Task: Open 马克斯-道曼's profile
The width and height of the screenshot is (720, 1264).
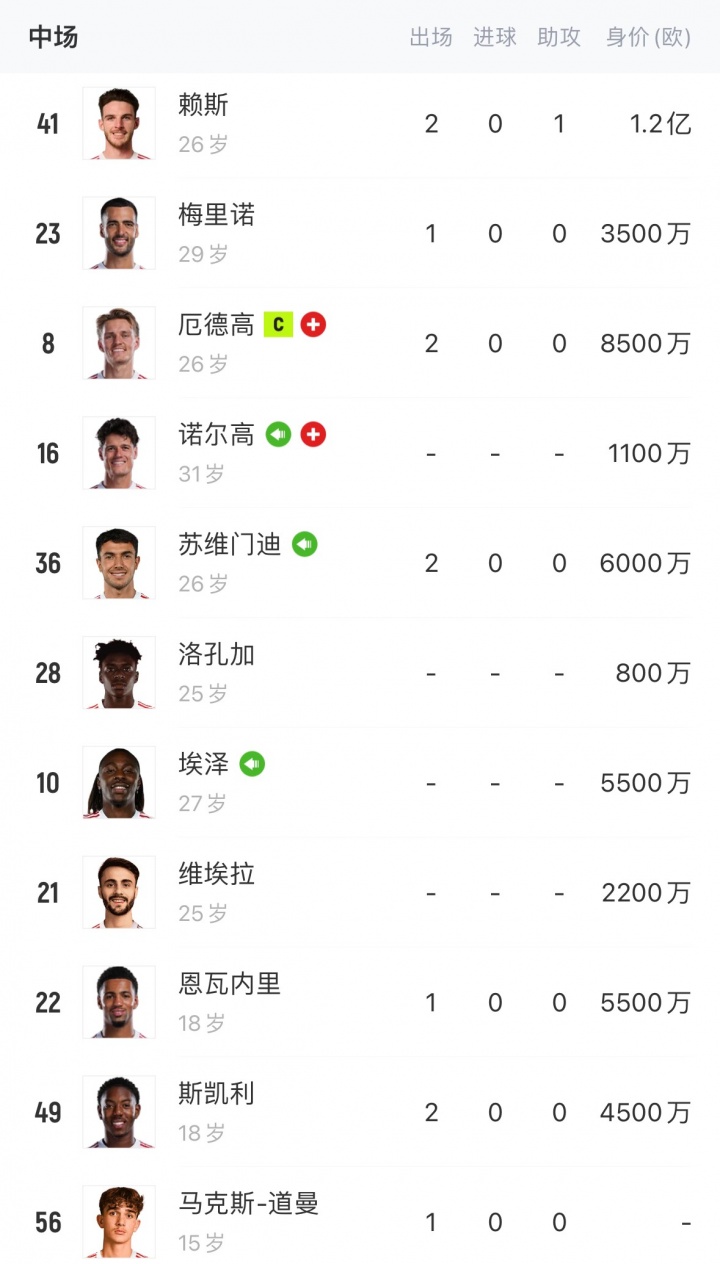Action: [248, 1204]
